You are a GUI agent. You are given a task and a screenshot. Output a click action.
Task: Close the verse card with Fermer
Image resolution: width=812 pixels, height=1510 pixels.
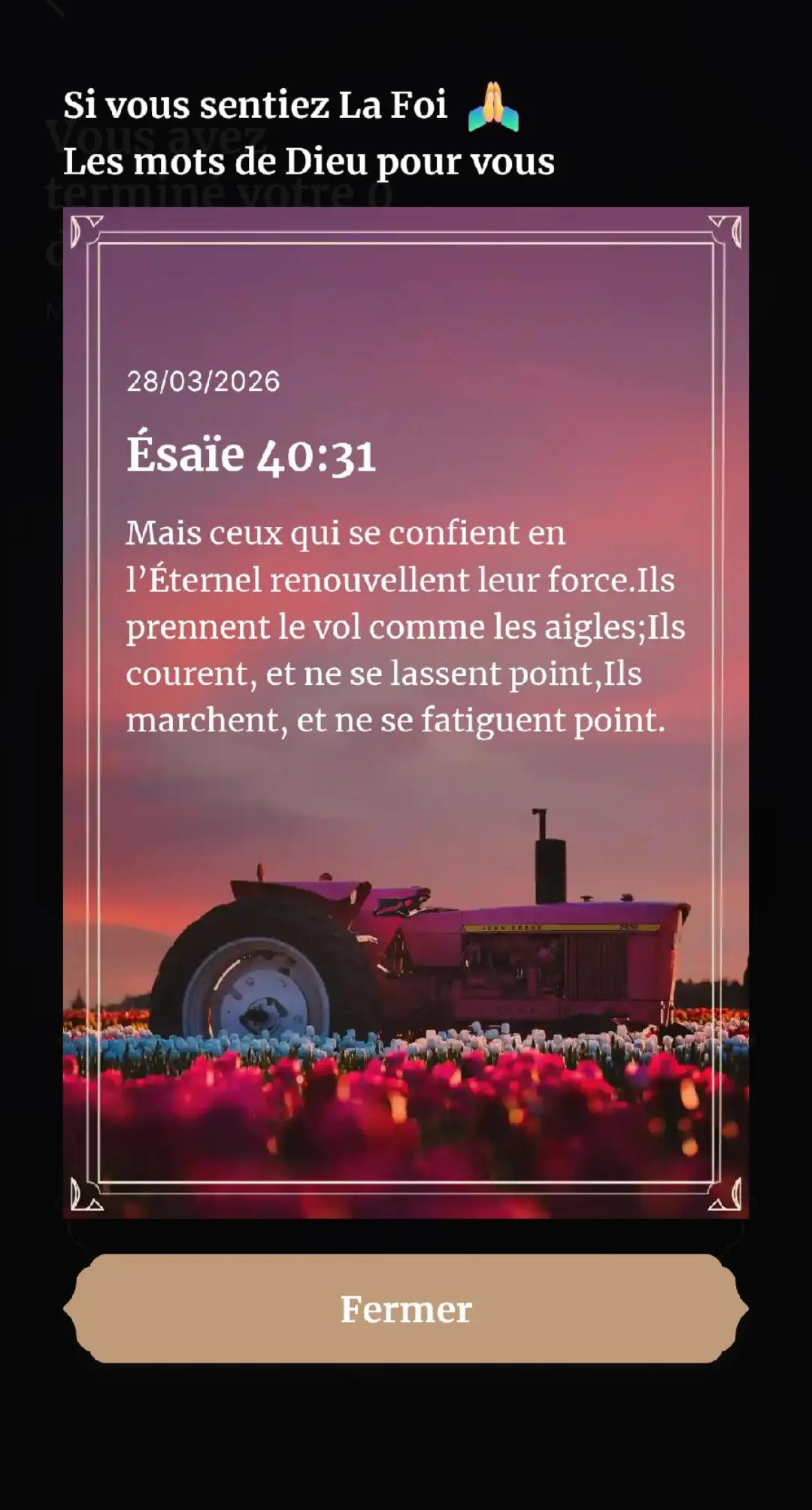[406, 1308]
